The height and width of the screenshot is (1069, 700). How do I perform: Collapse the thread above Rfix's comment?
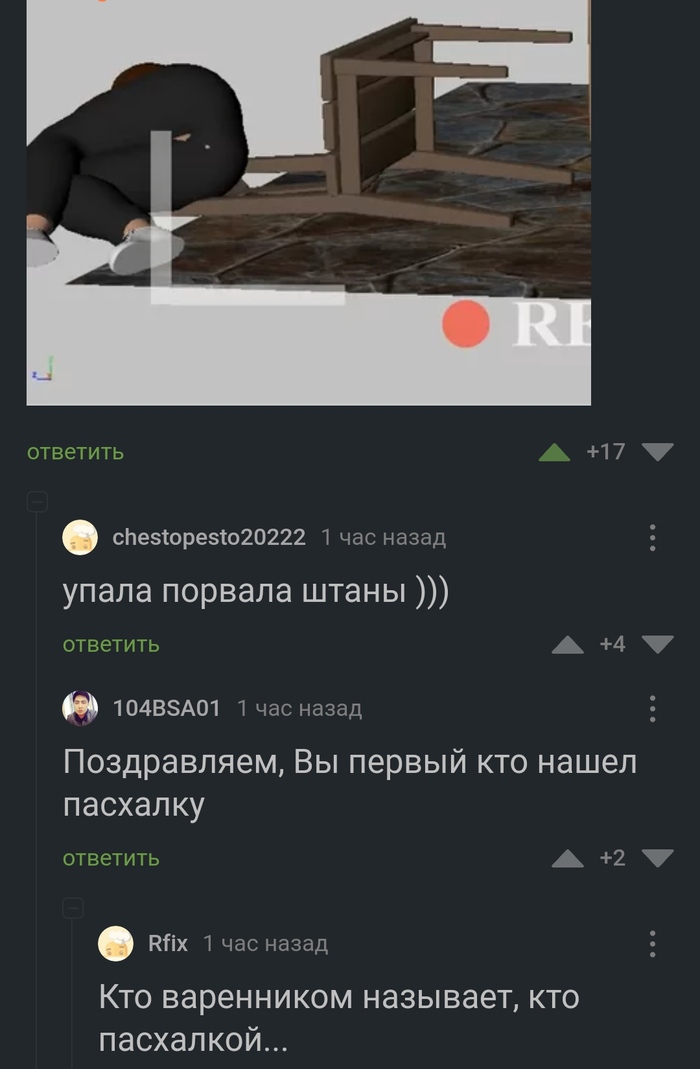click(73, 908)
